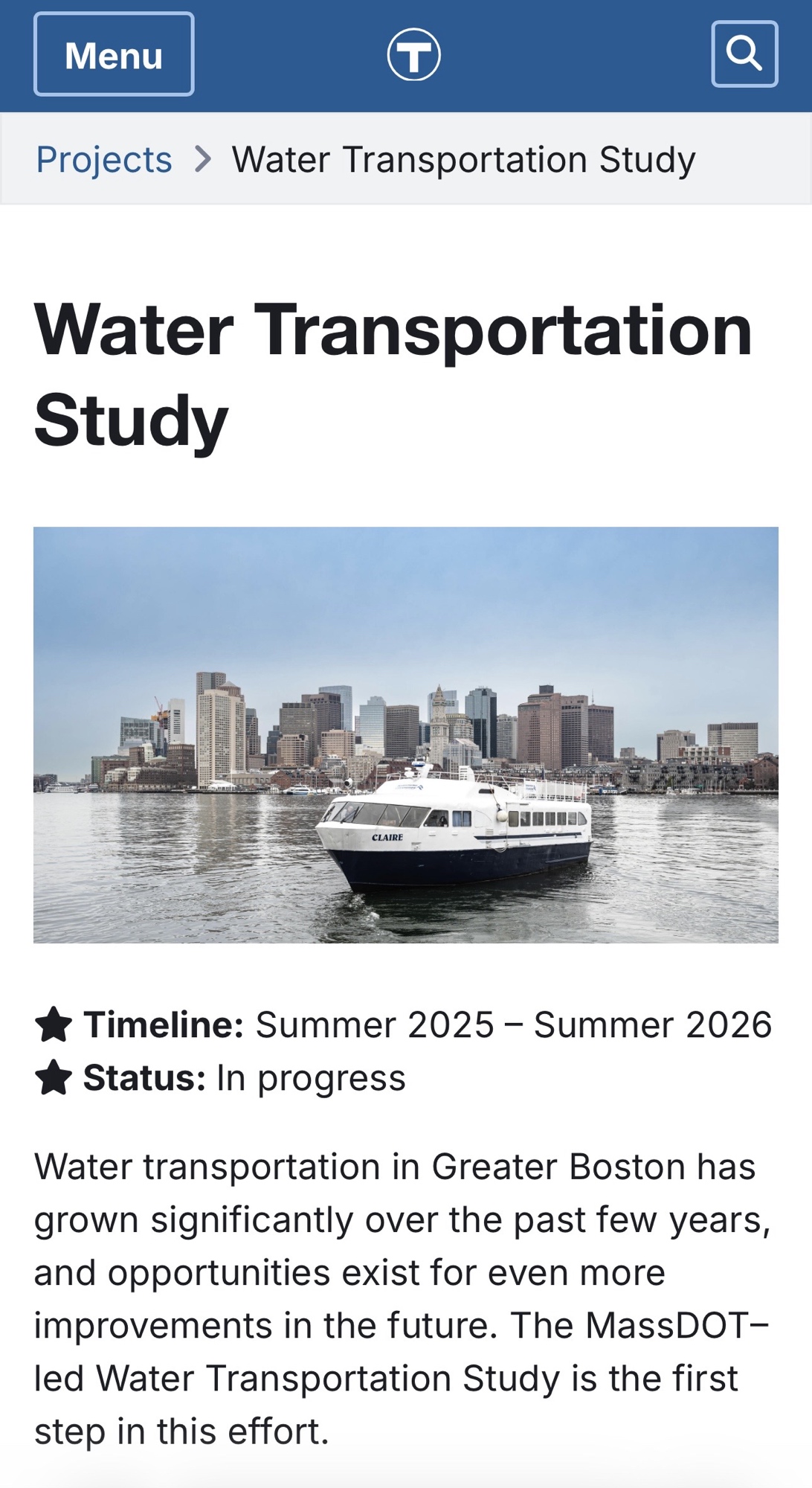
Task: Open the search magnifier icon
Action: tap(744, 54)
